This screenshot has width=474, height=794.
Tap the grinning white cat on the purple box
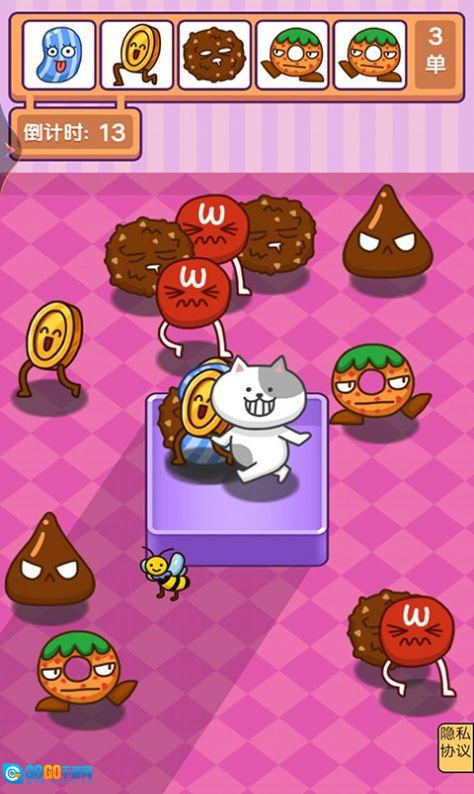pos(260,418)
